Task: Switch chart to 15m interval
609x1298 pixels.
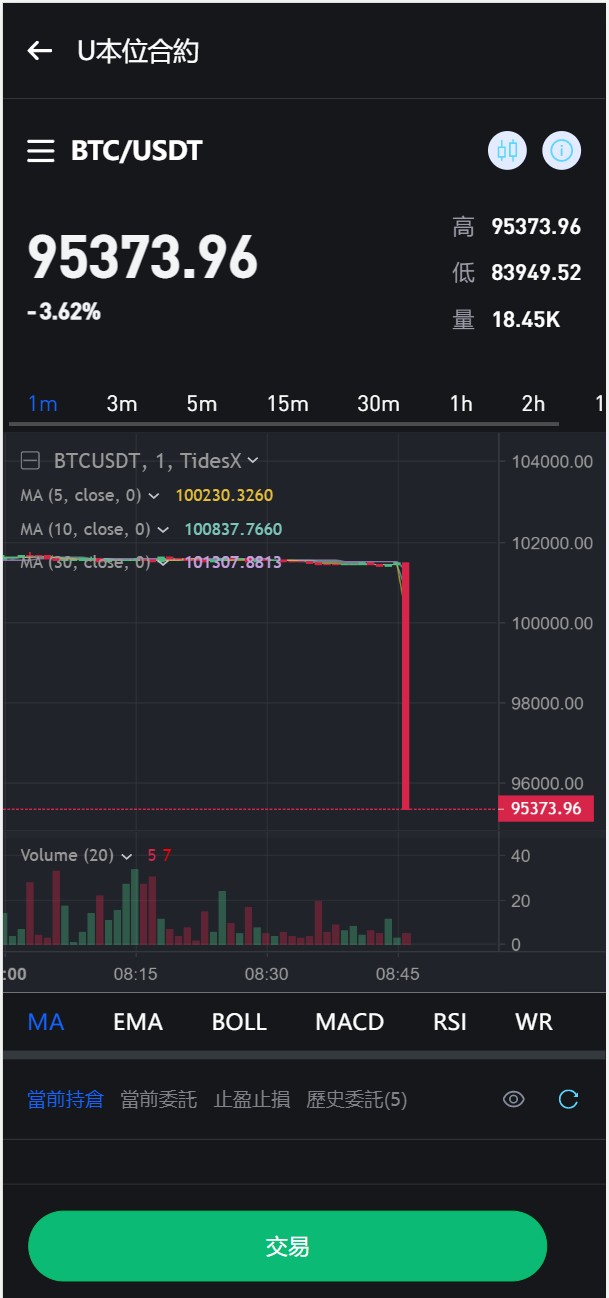Action: (x=287, y=404)
